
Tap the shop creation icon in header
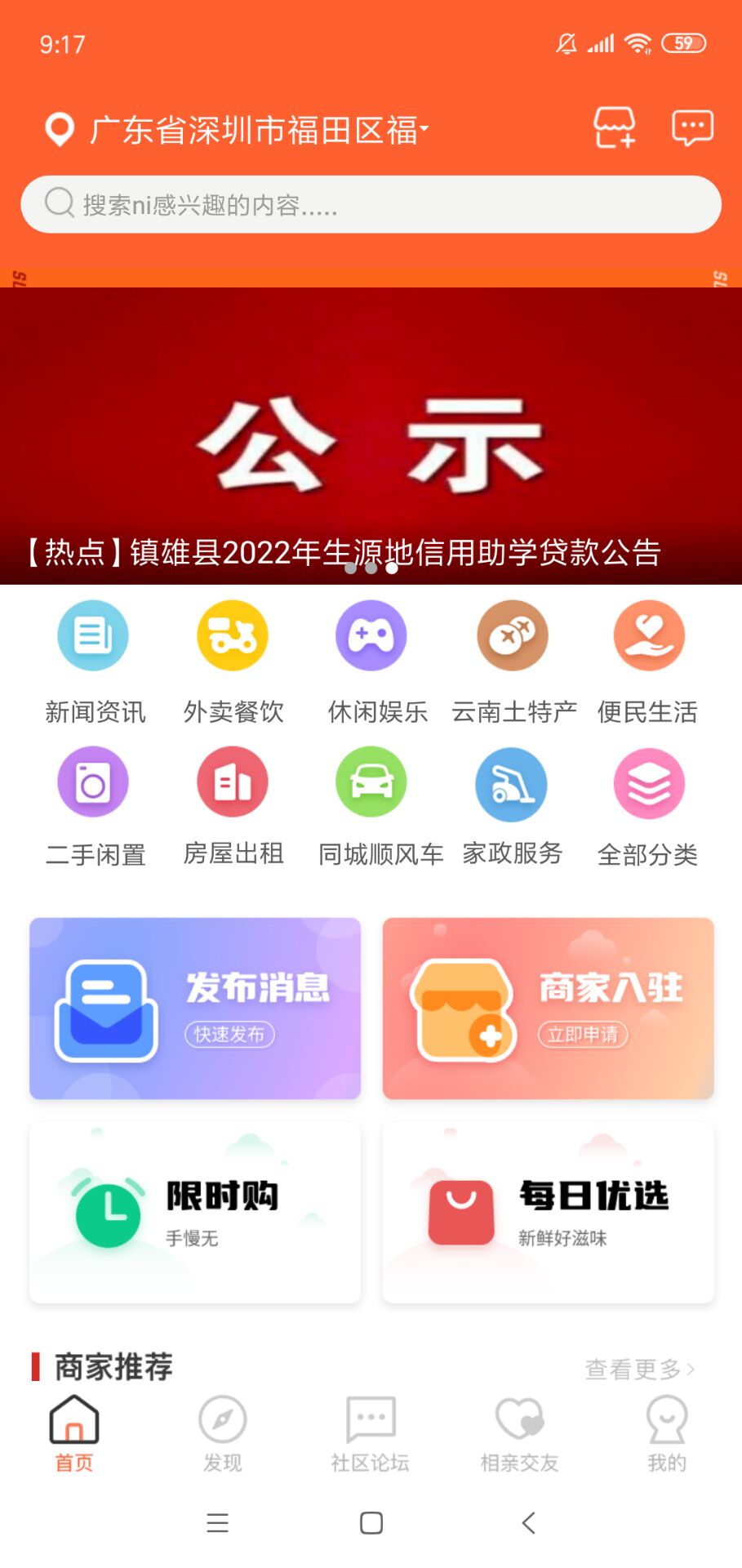pos(614,127)
